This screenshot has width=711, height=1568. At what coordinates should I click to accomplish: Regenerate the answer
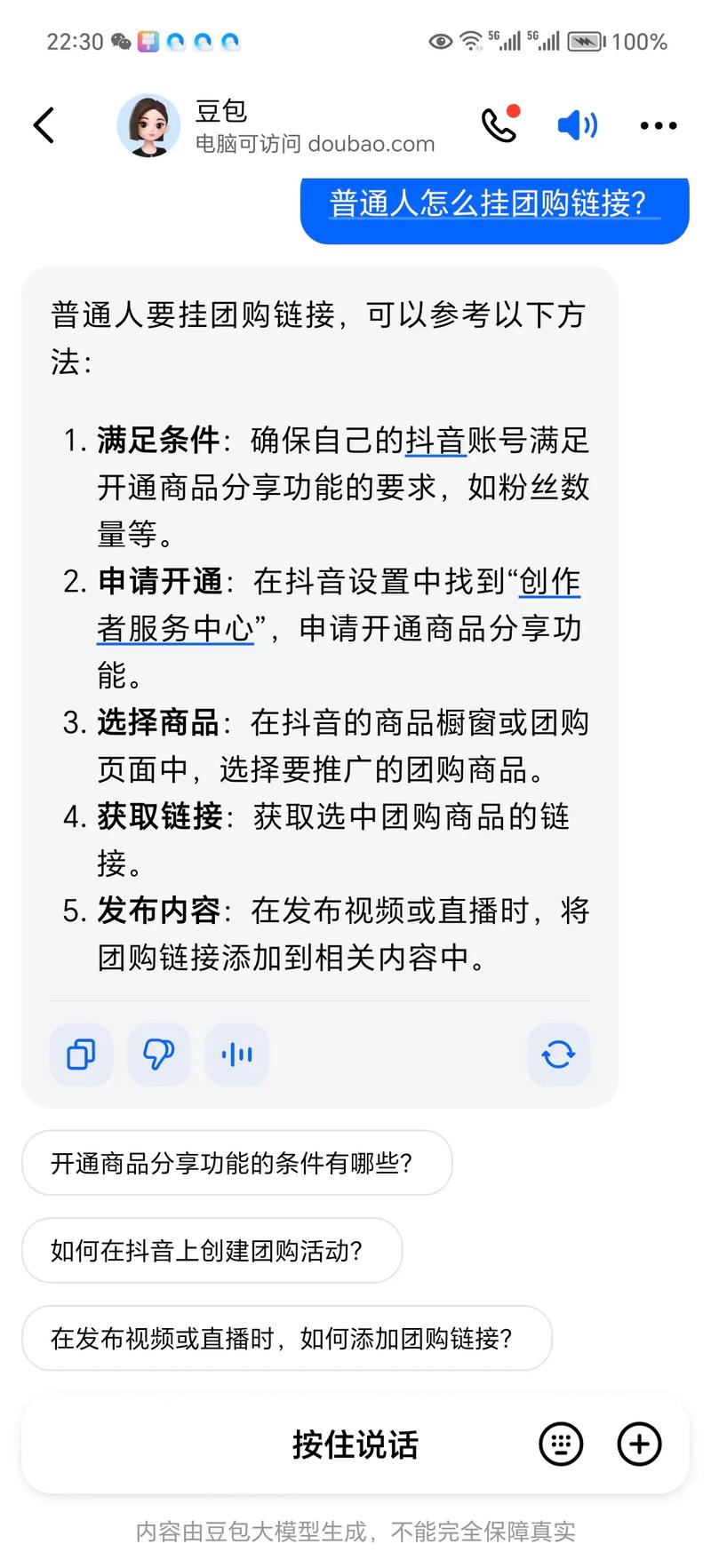click(x=558, y=1055)
